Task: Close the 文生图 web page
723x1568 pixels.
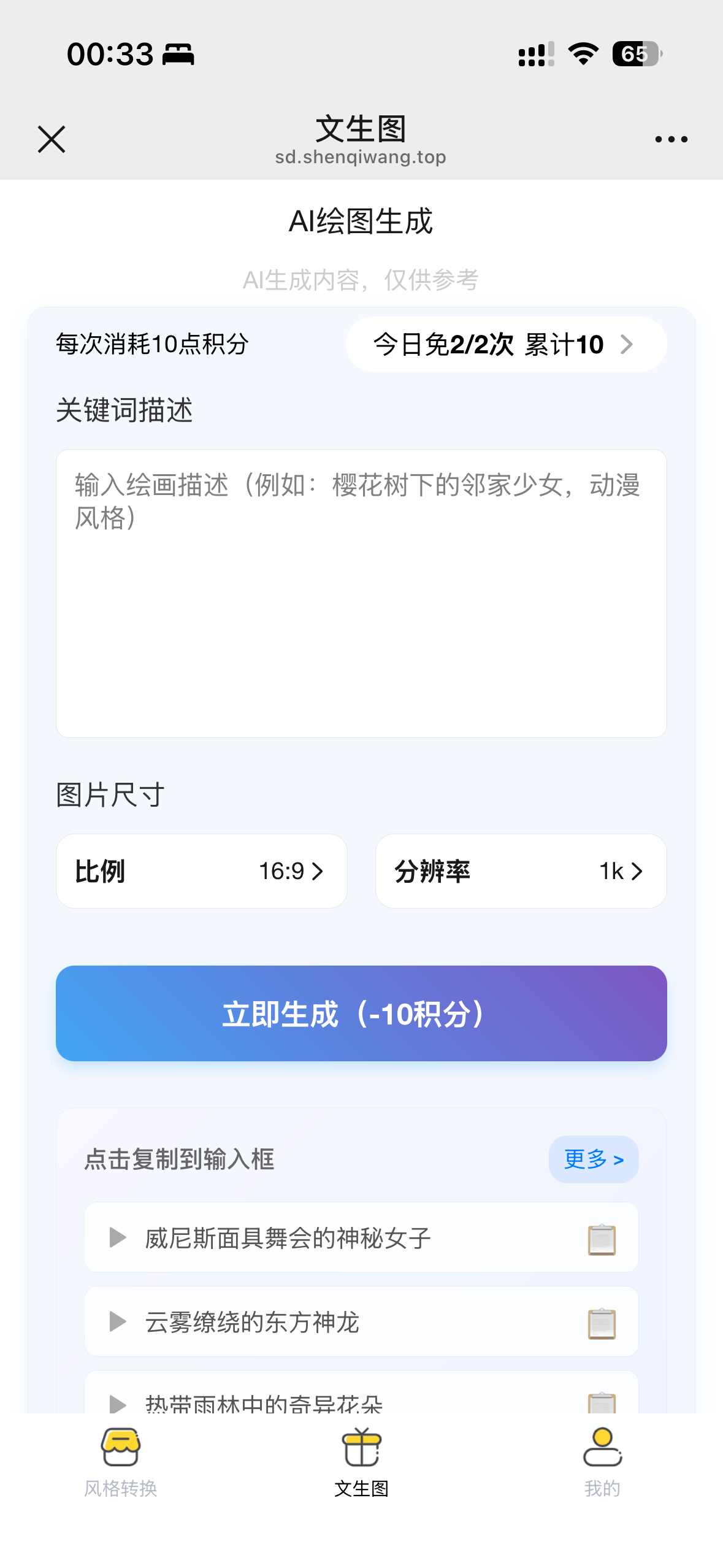Action: pos(52,139)
